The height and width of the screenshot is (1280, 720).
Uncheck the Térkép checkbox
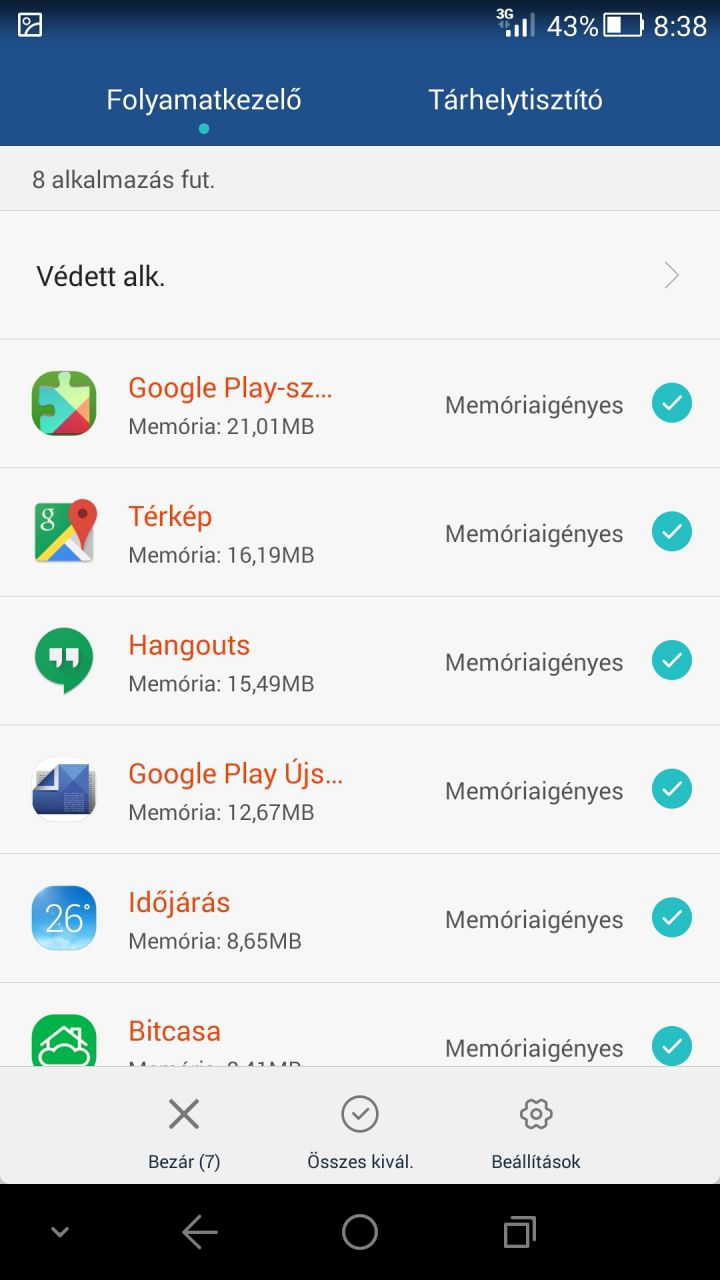pos(672,532)
